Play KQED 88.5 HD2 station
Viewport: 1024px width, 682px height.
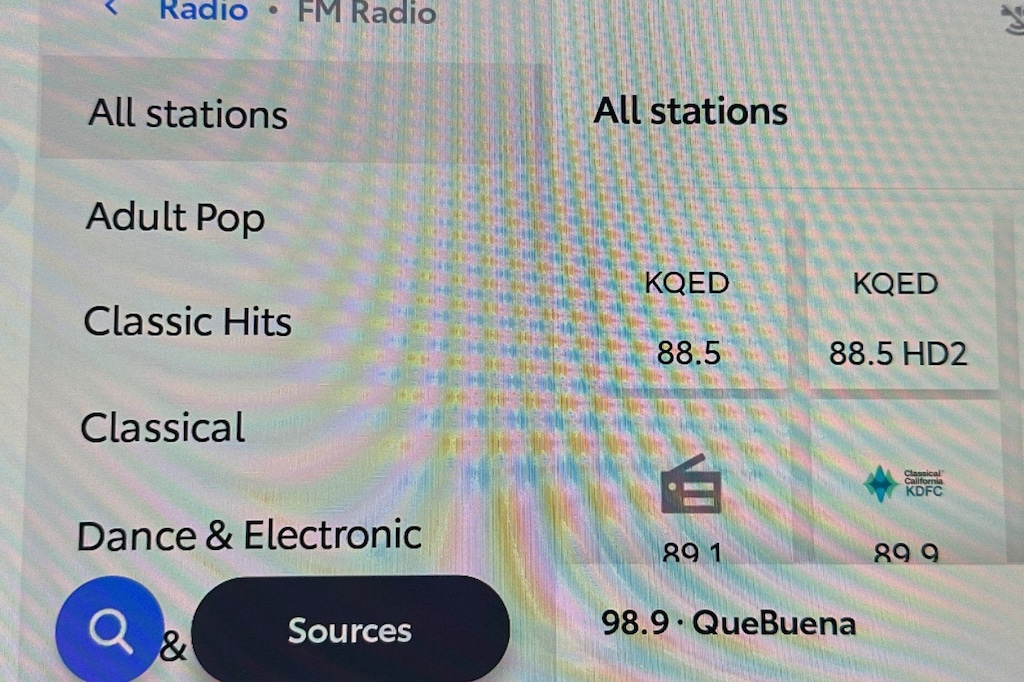point(898,318)
